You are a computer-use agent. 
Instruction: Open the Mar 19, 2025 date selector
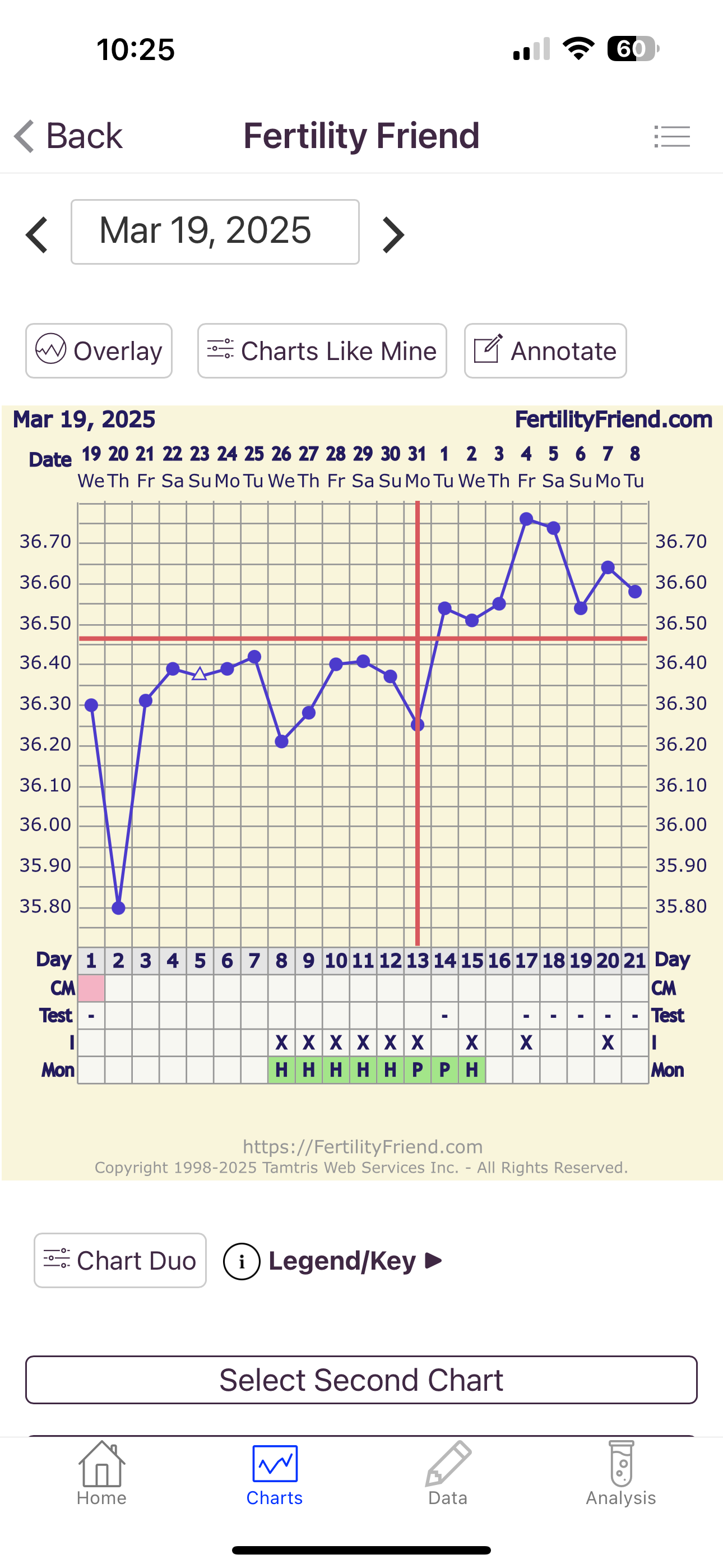click(x=215, y=232)
